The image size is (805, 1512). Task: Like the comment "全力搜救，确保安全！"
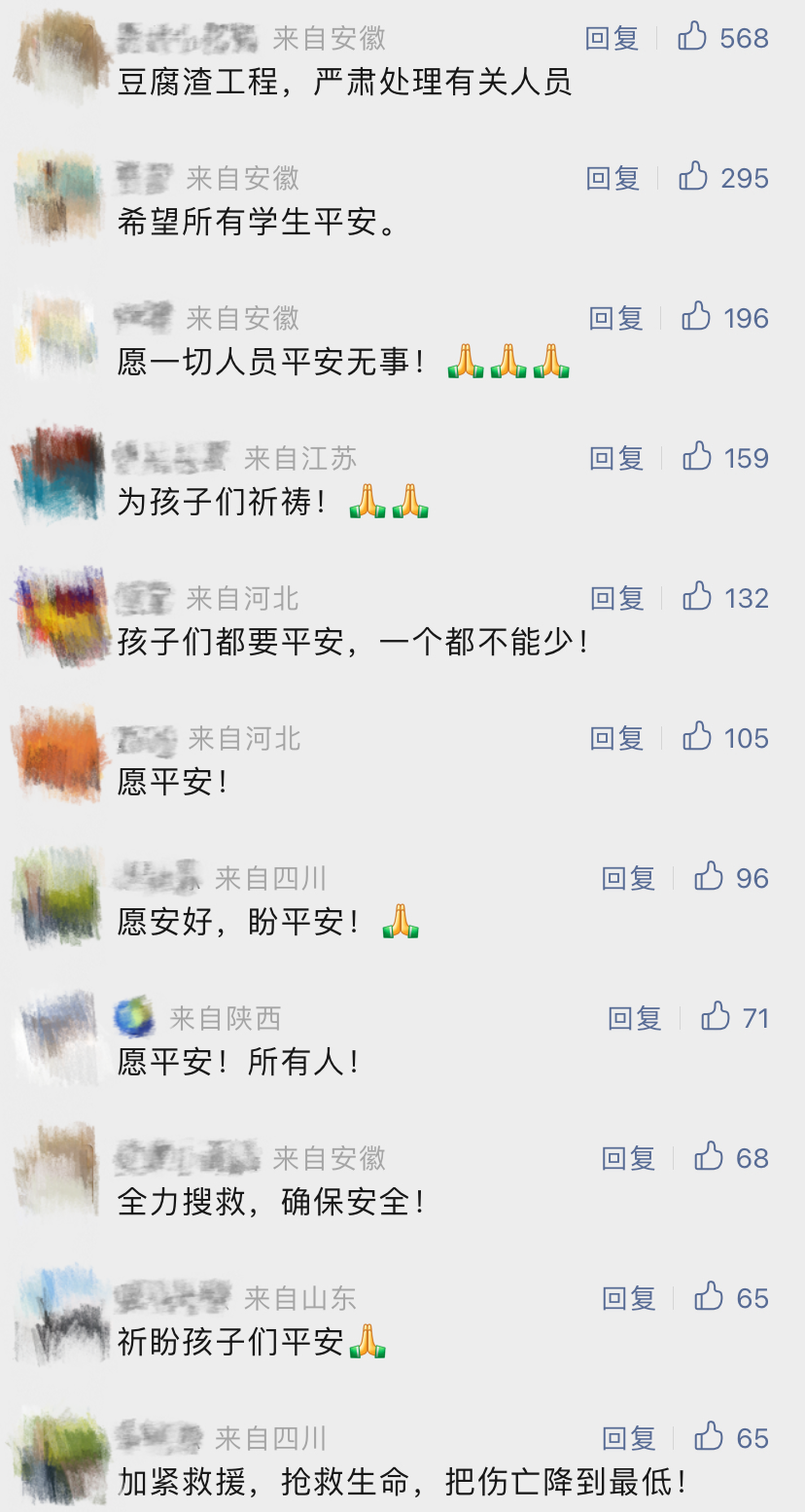709,1158
